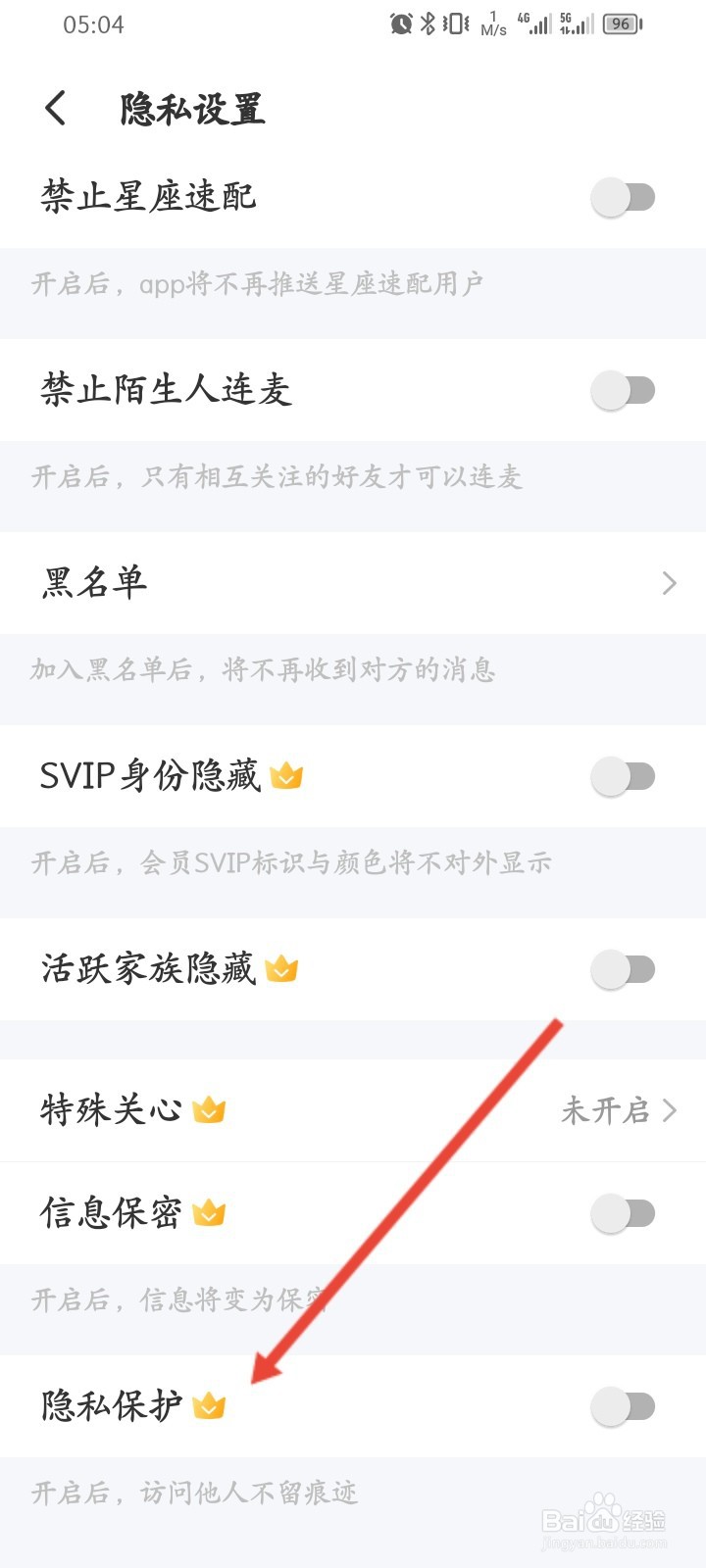Tap the back arrow to exit privacy settings
This screenshot has width=706, height=1568.
point(56,108)
